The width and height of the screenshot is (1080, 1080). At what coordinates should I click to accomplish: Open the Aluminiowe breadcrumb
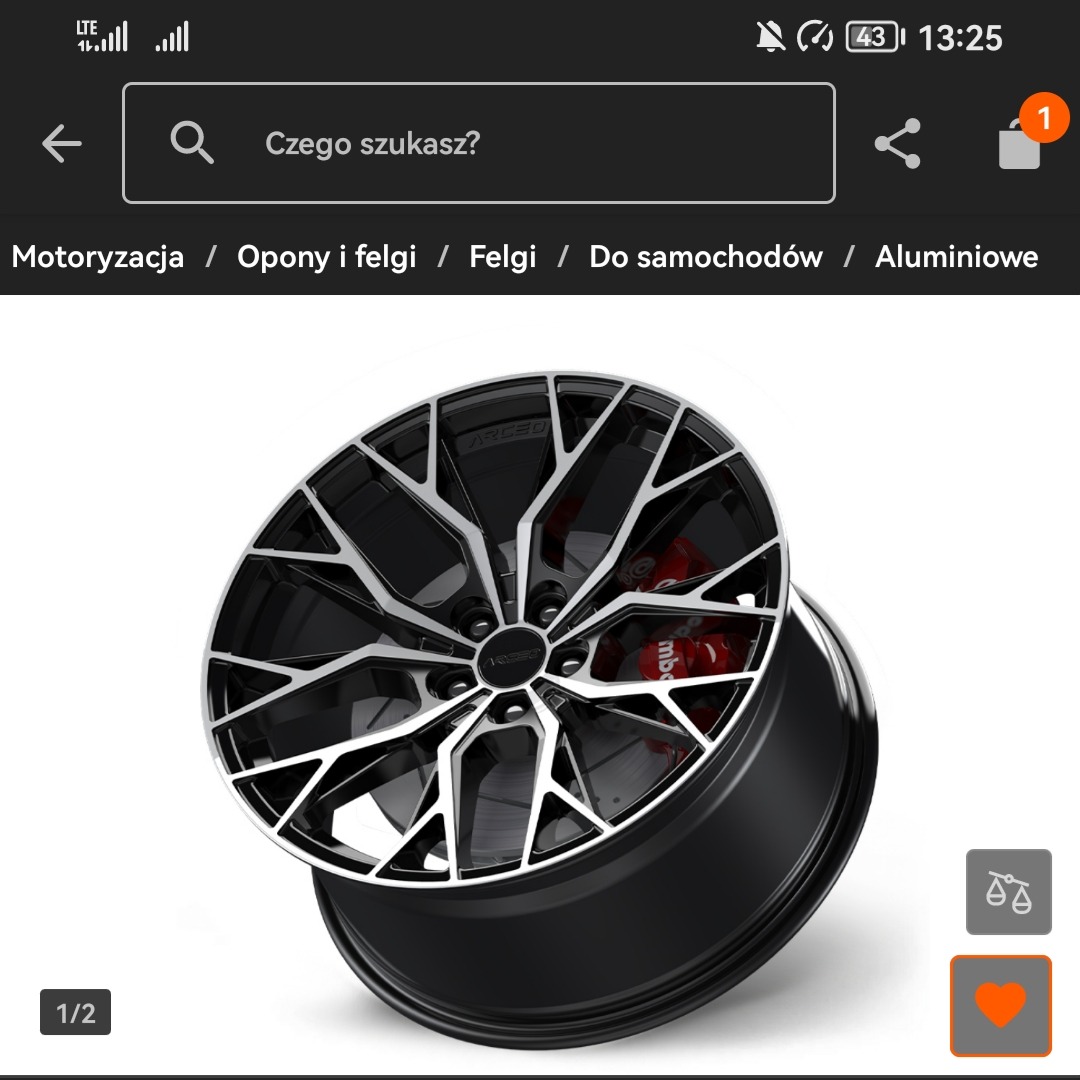pyautogui.click(x=956, y=257)
